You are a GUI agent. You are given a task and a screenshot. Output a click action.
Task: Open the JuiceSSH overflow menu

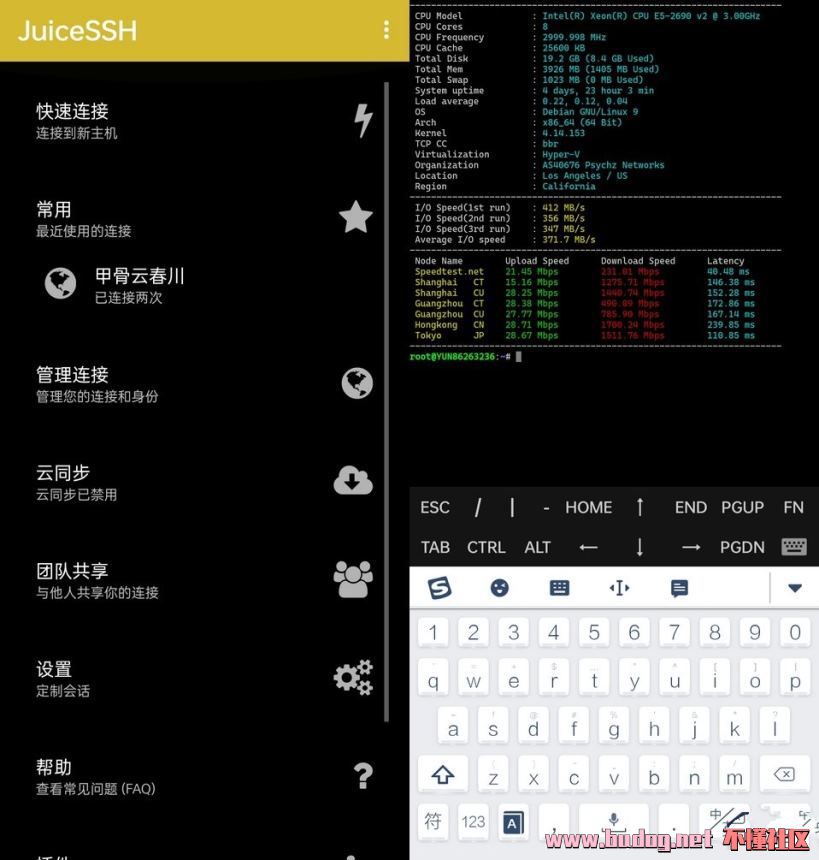click(x=386, y=31)
